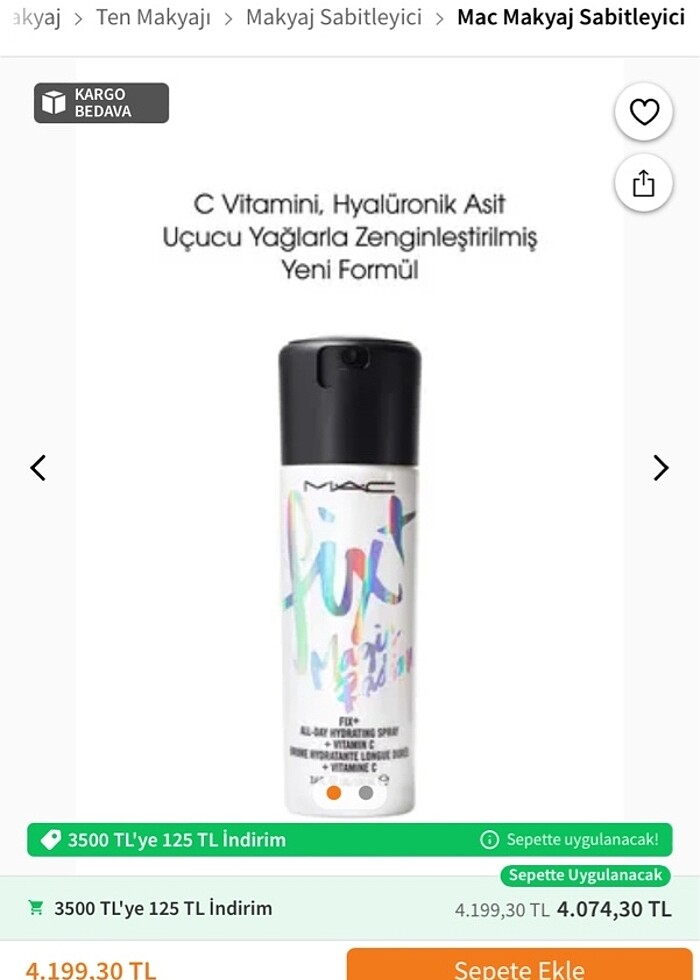Show the next product image
The width and height of the screenshot is (700, 980).
(x=660, y=468)
